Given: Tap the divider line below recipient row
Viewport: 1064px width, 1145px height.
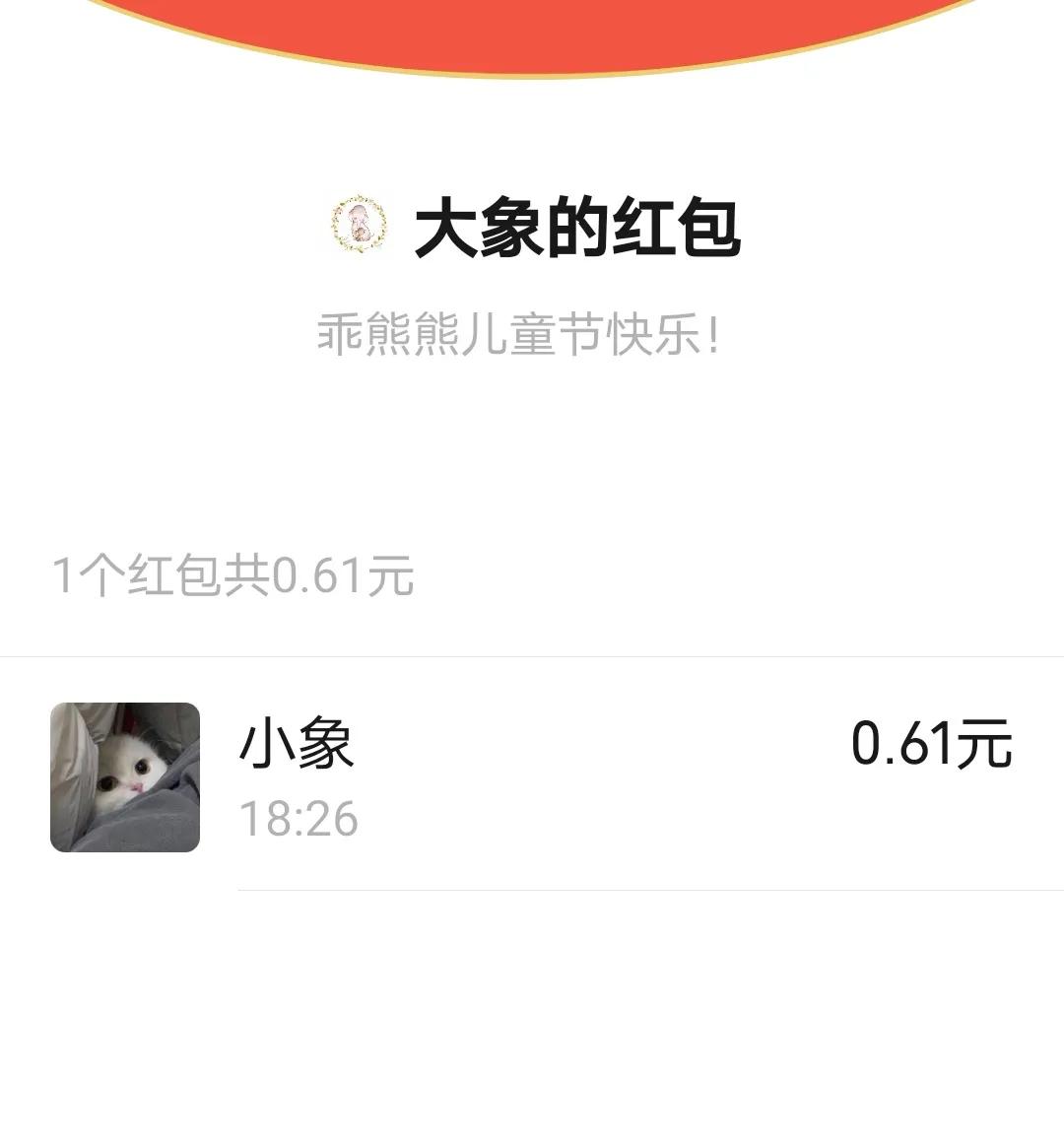Looking at the screenshot, I should click(x=650, y=888).
